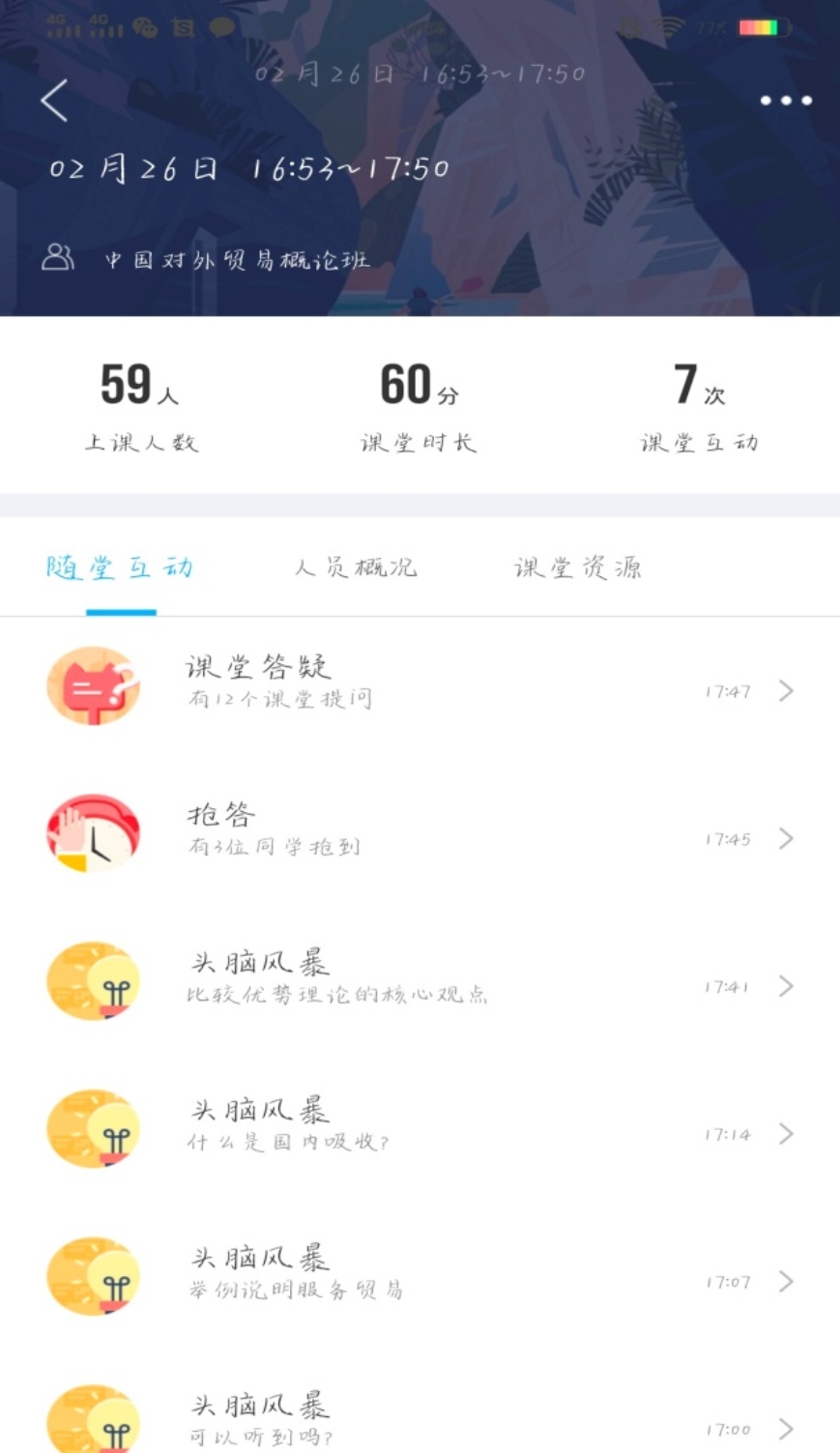Open the more options ellipsis menu
The height and width of the screenshot is (1453, 840).
[785, 100]
